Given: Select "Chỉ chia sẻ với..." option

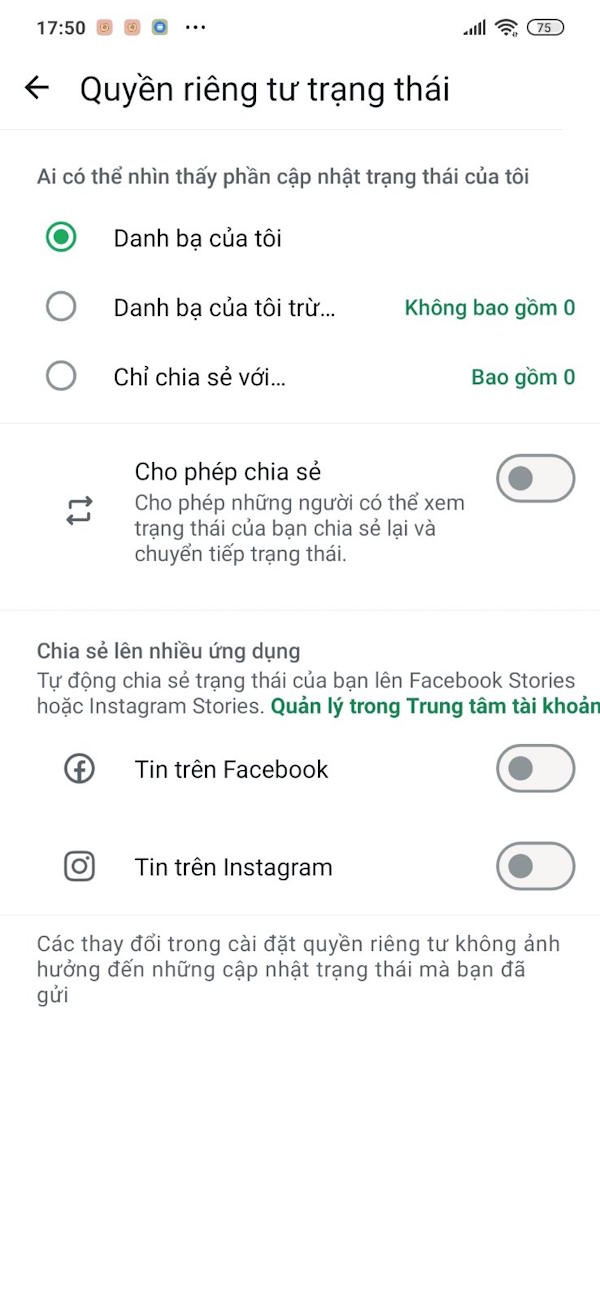Looking at the screenshot, I should (61, 377).
